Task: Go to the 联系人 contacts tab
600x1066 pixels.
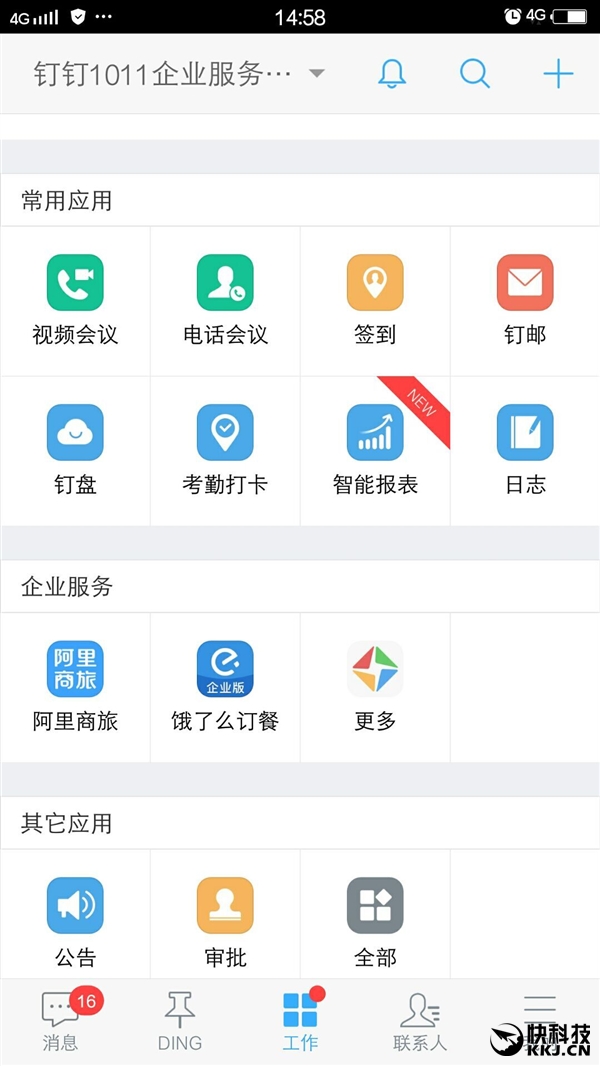Action: pos(420,1021)
